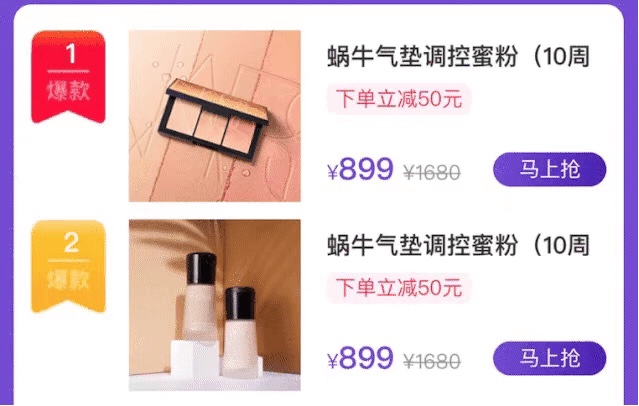This screenshot has width=639, height=406.
Task: Open the rank 1 eyeshadow palette product image
Action: (x=214, y=116)
